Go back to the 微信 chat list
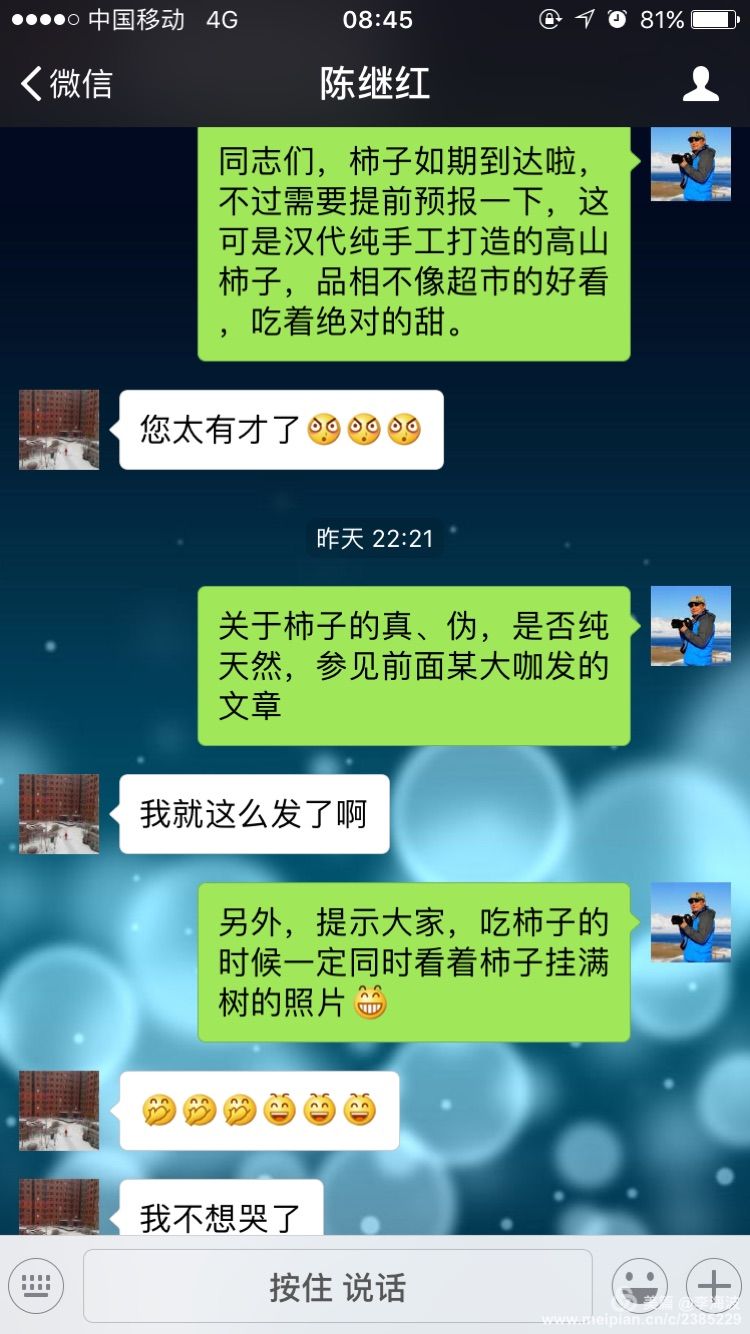 [66, 84]
